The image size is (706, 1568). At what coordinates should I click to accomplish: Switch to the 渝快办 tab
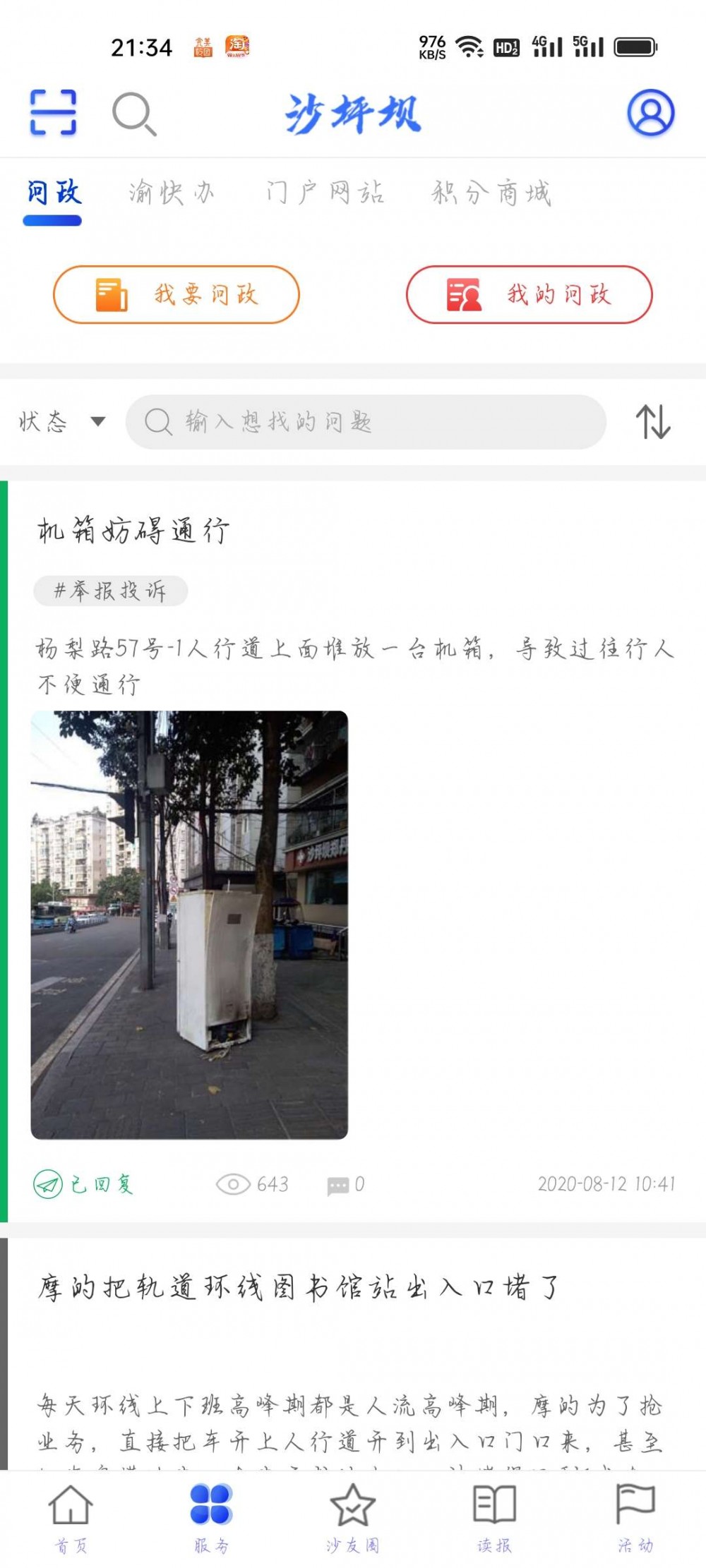pos(172,191)
